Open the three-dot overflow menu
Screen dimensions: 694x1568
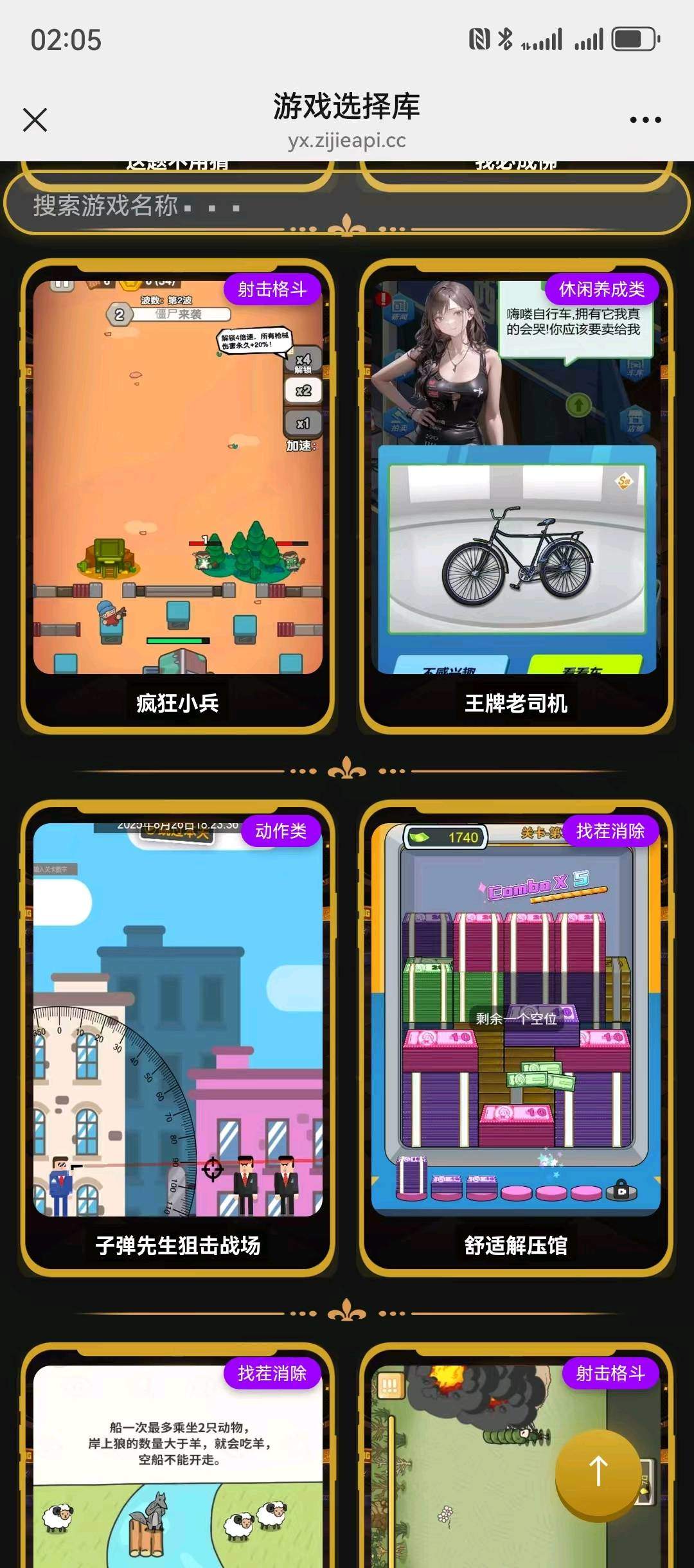[x=645, y=120]
